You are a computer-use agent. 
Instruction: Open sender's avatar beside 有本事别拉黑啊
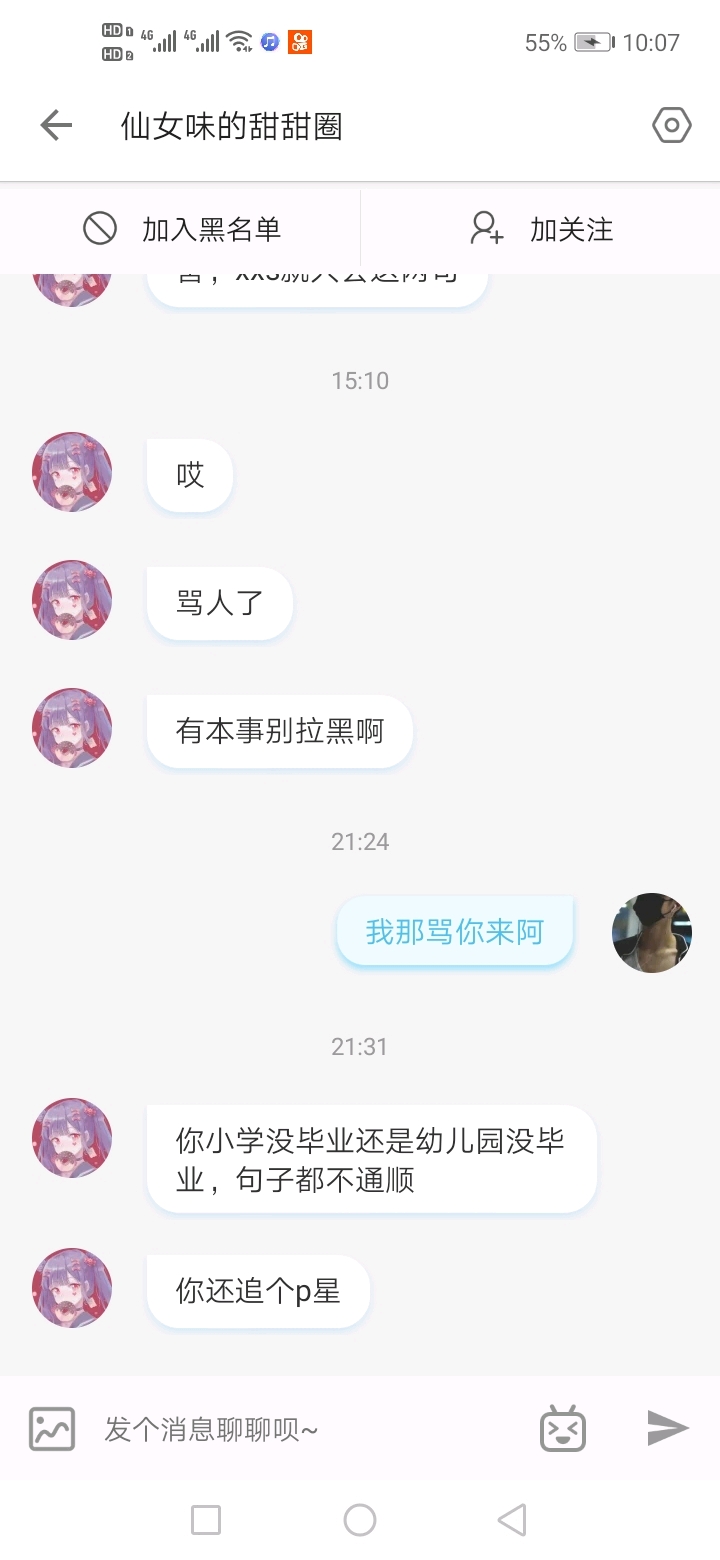72,728
